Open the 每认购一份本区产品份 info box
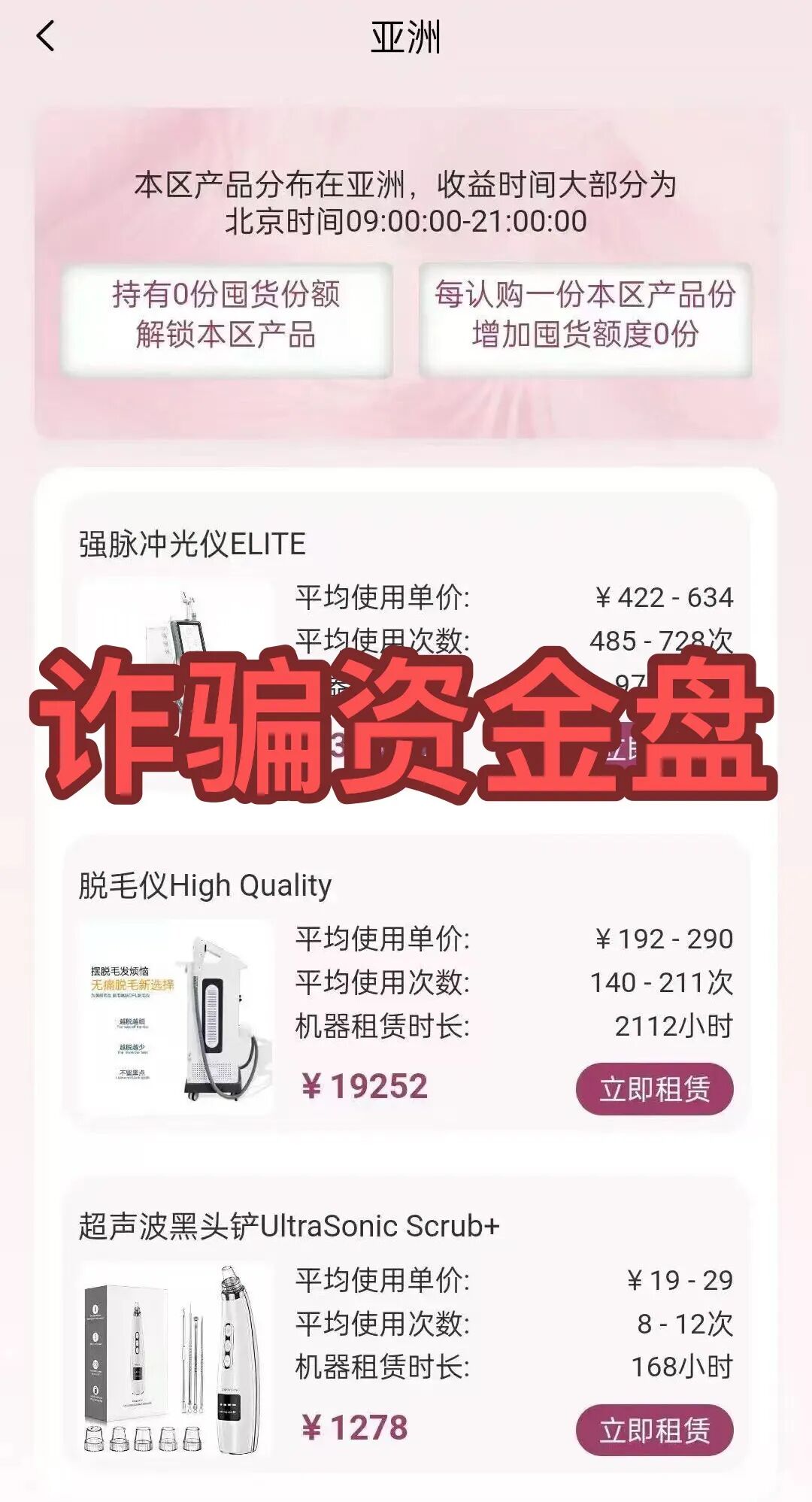Image resolution: width=812 pixels, height=1502 pixels. 586,316
